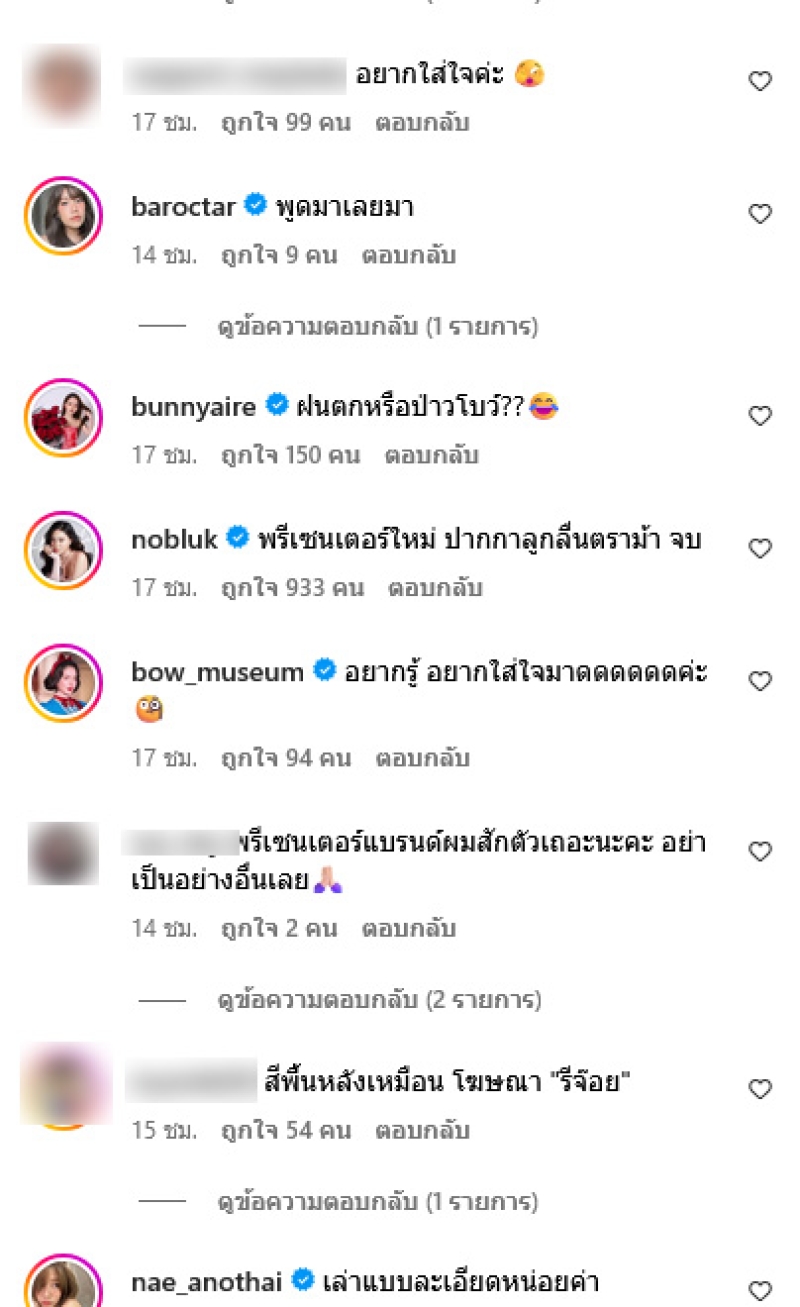Expand the reply under baroctar's comment

pyautogui.click(x=377, y=327)
